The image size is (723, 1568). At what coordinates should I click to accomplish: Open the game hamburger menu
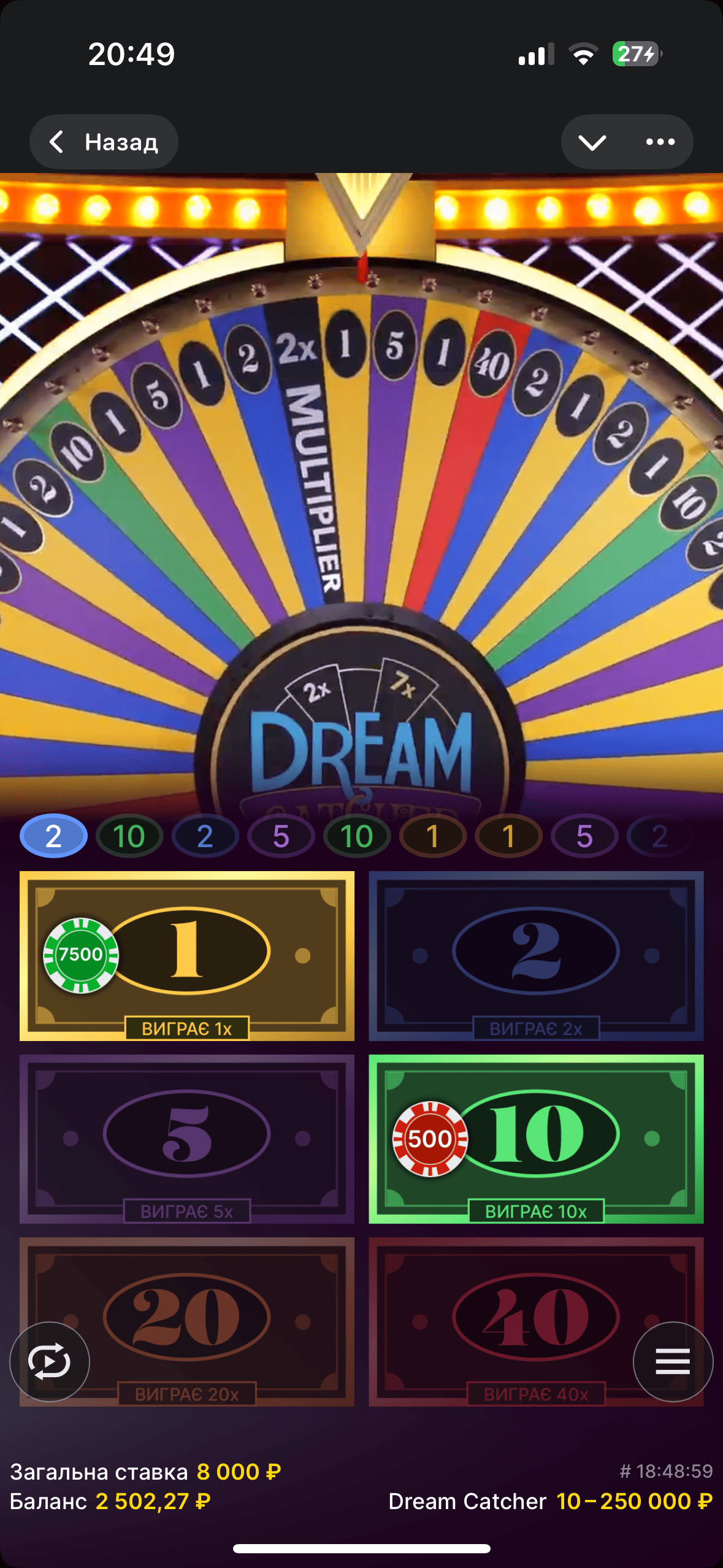(673, 1361)
